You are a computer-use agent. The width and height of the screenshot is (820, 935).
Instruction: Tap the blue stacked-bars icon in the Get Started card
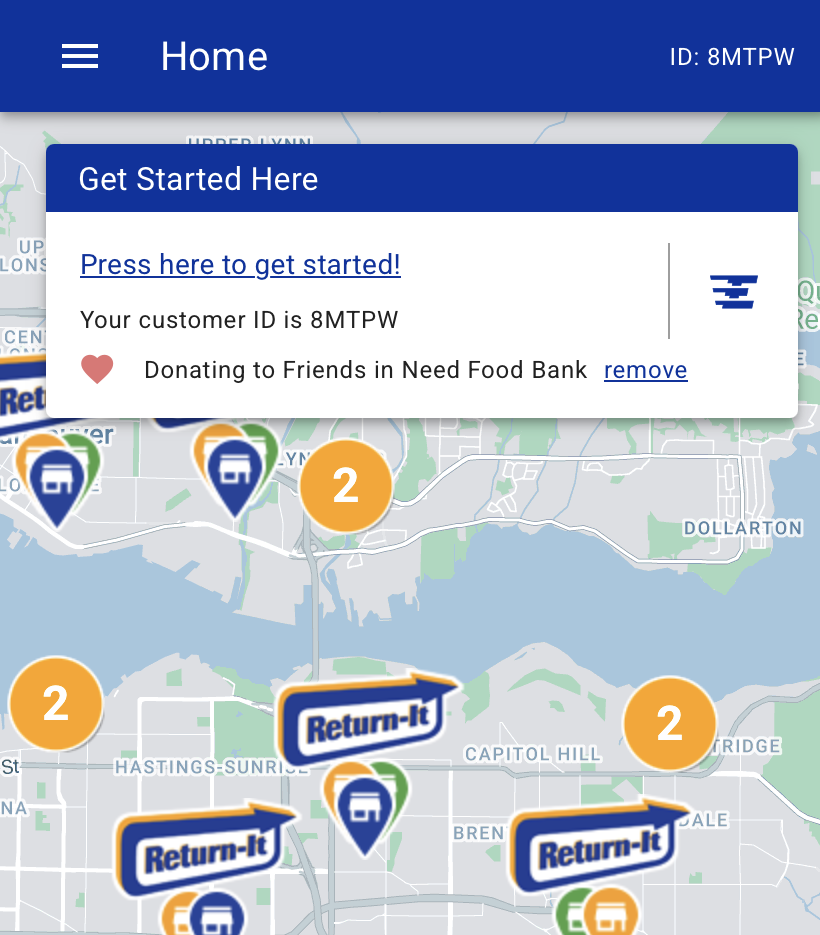point(734,291)
